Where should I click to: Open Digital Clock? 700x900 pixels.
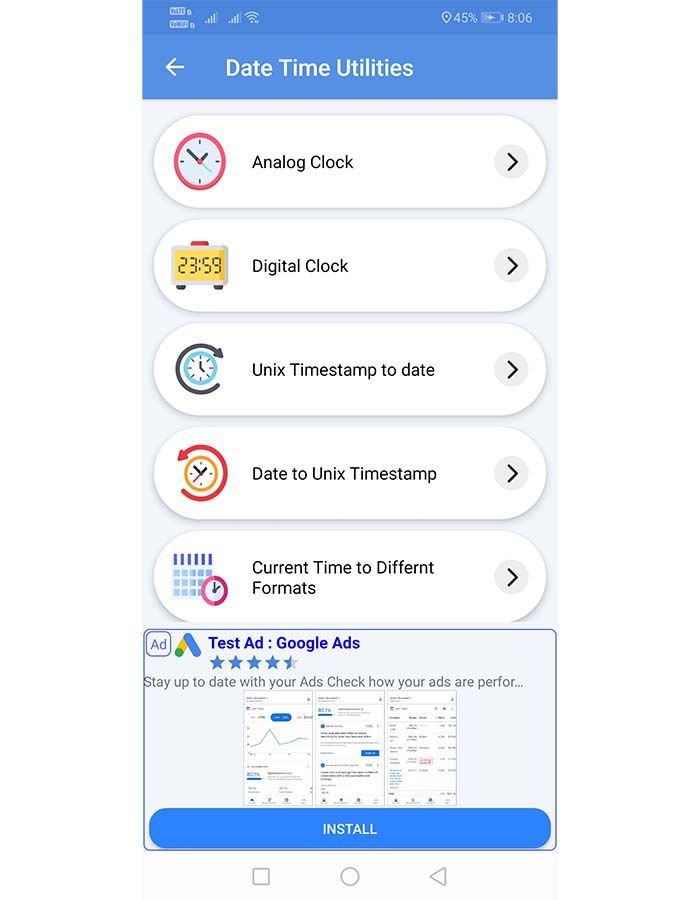[x=349, y=266]
